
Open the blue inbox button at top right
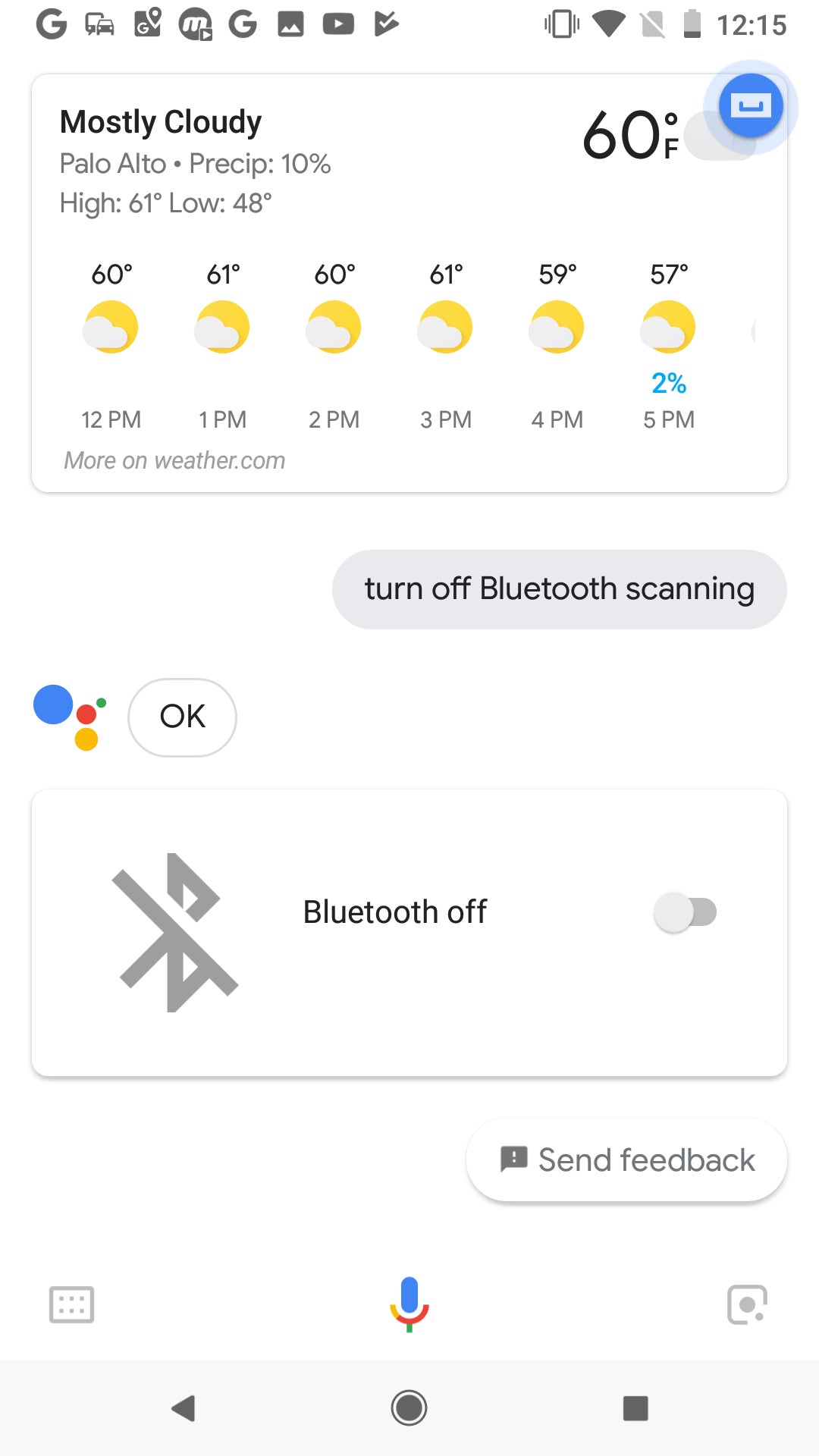pyautogui.click(x=751, y=106)
